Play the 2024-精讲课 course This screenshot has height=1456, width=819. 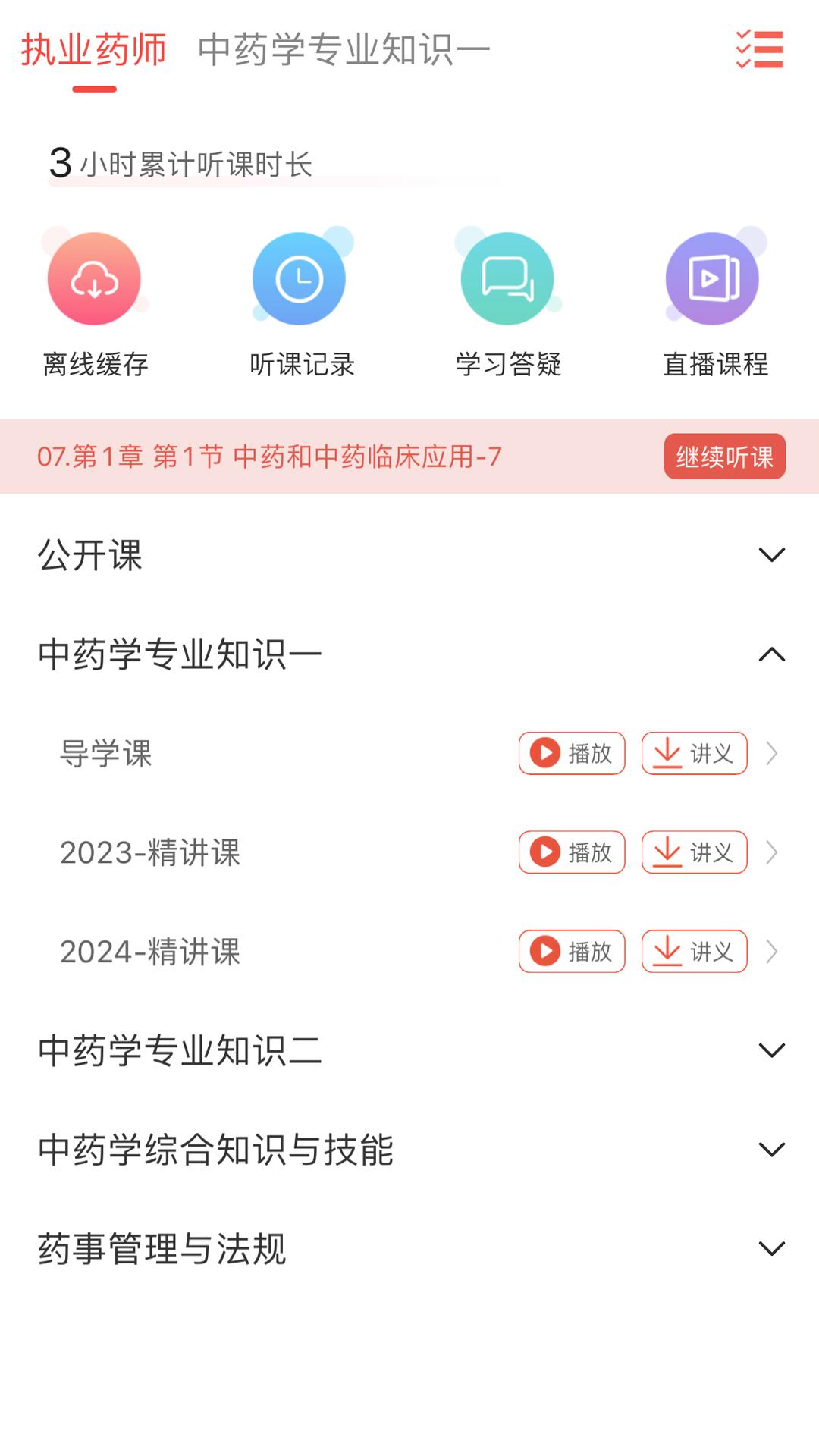click(x=570, y=951)
